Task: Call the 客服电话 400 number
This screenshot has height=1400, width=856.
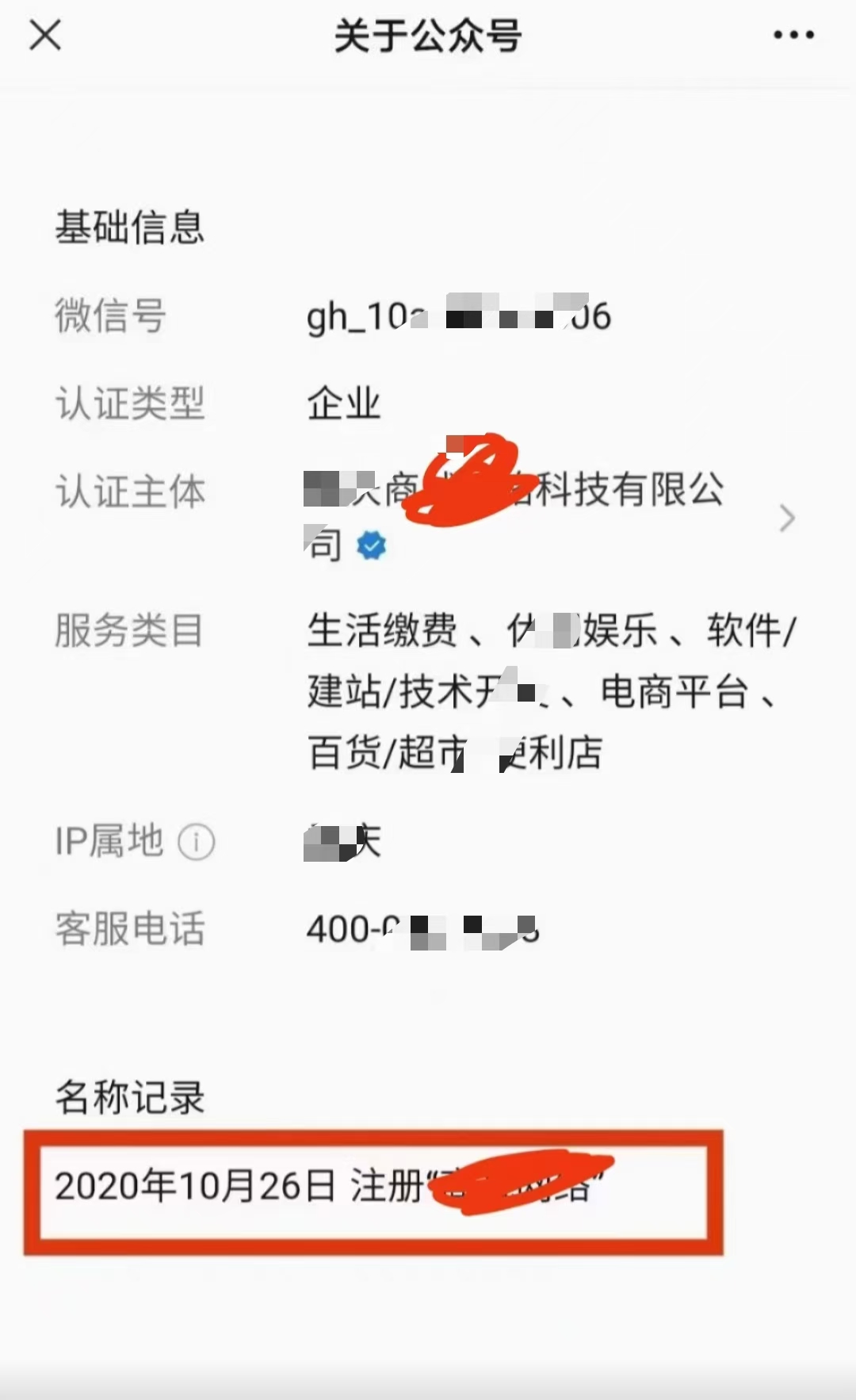Action: pos(422,929)
